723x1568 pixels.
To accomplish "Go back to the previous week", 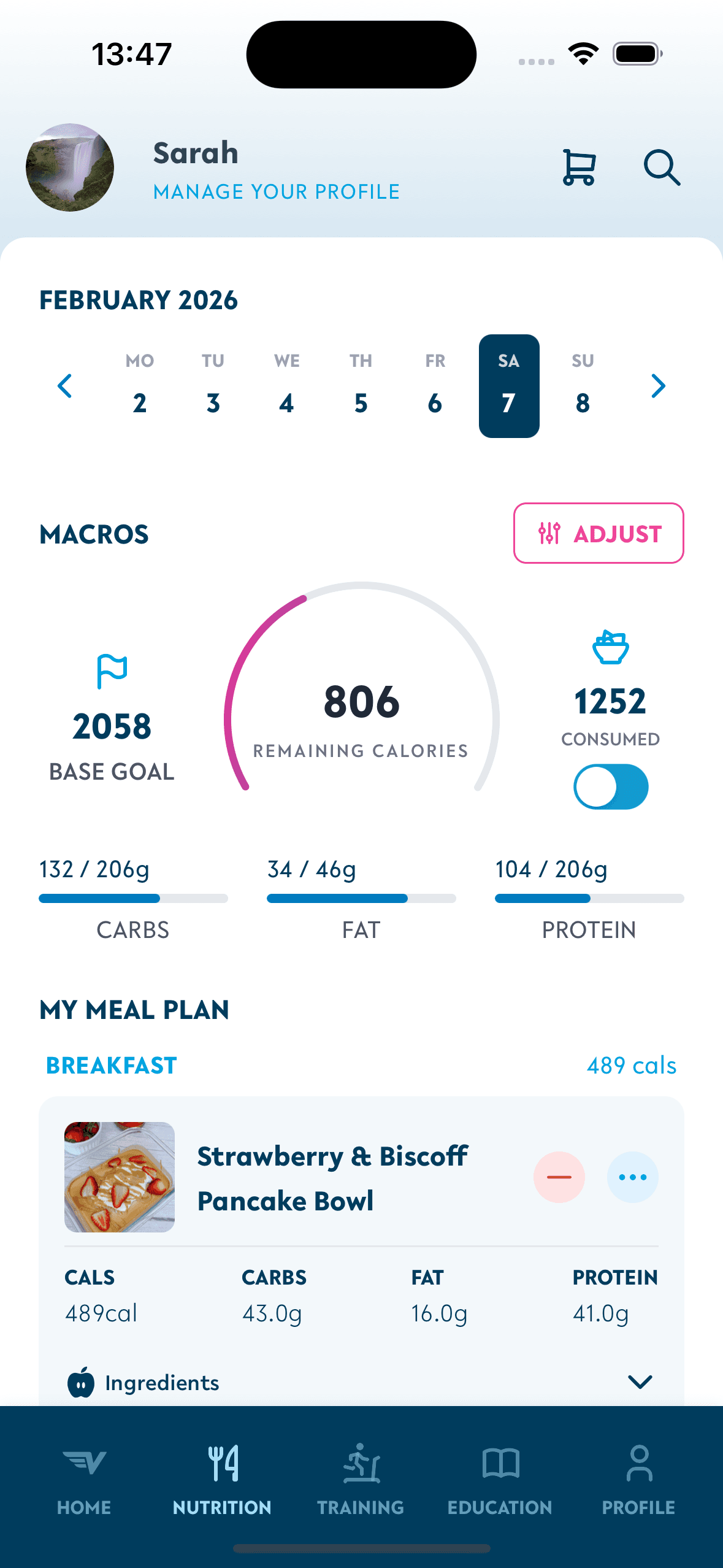I will (65, 386).
